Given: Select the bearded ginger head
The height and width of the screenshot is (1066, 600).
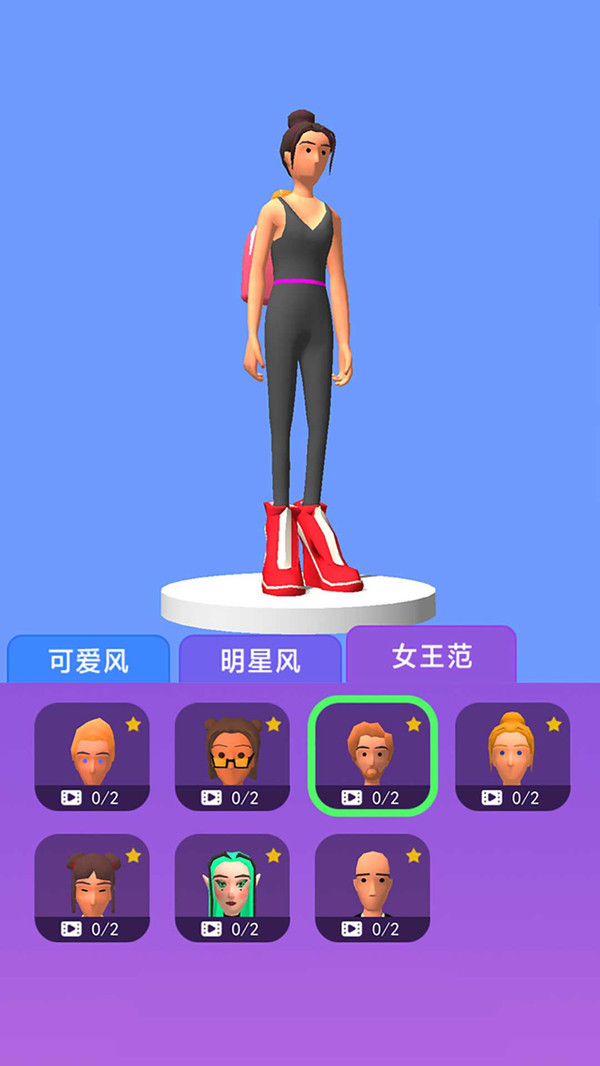Looking at the screenshot, I should tap(372, 755).
